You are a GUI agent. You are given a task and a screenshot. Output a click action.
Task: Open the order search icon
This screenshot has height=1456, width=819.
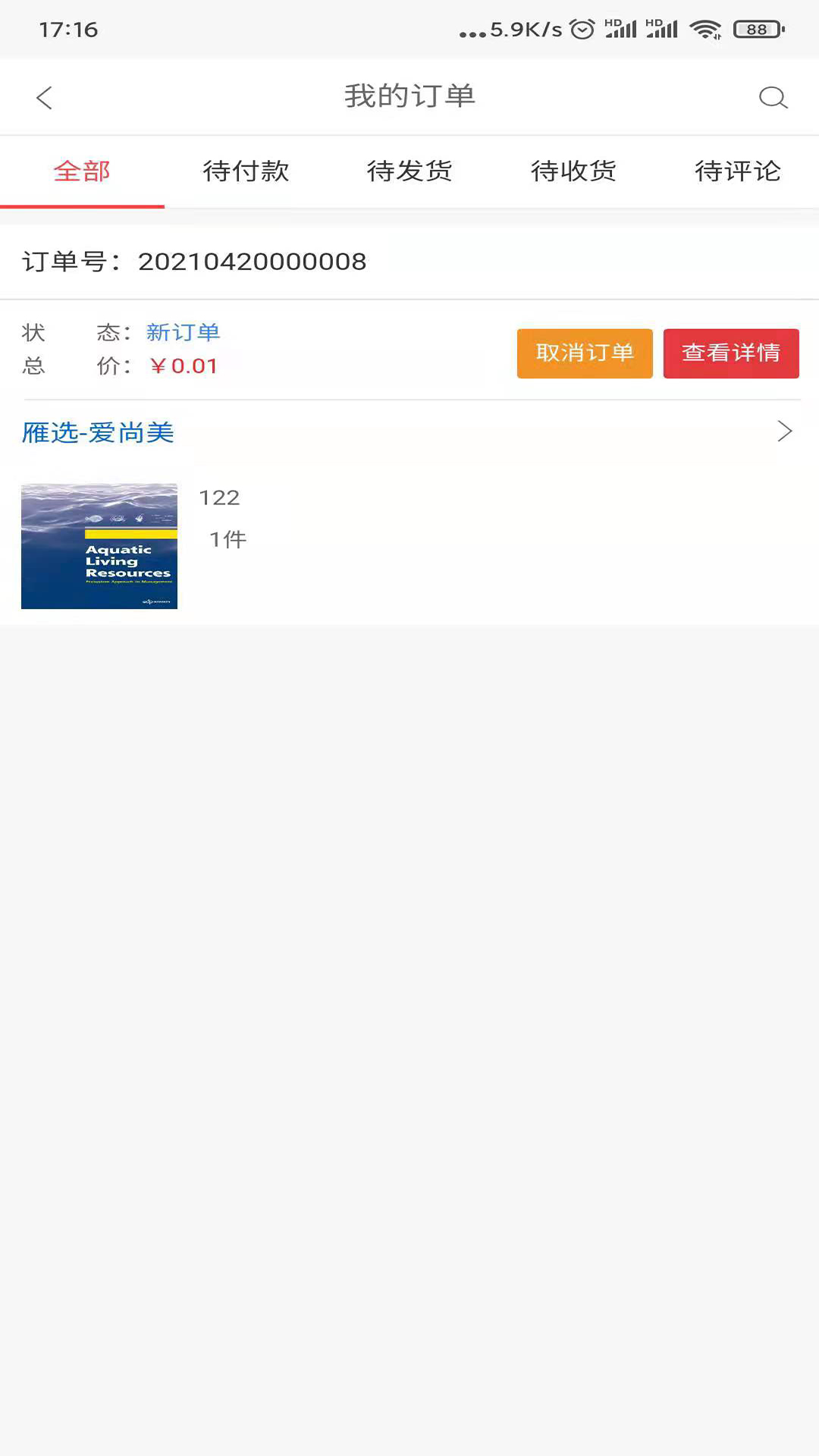pyautogui.click(x=773, y=97)
